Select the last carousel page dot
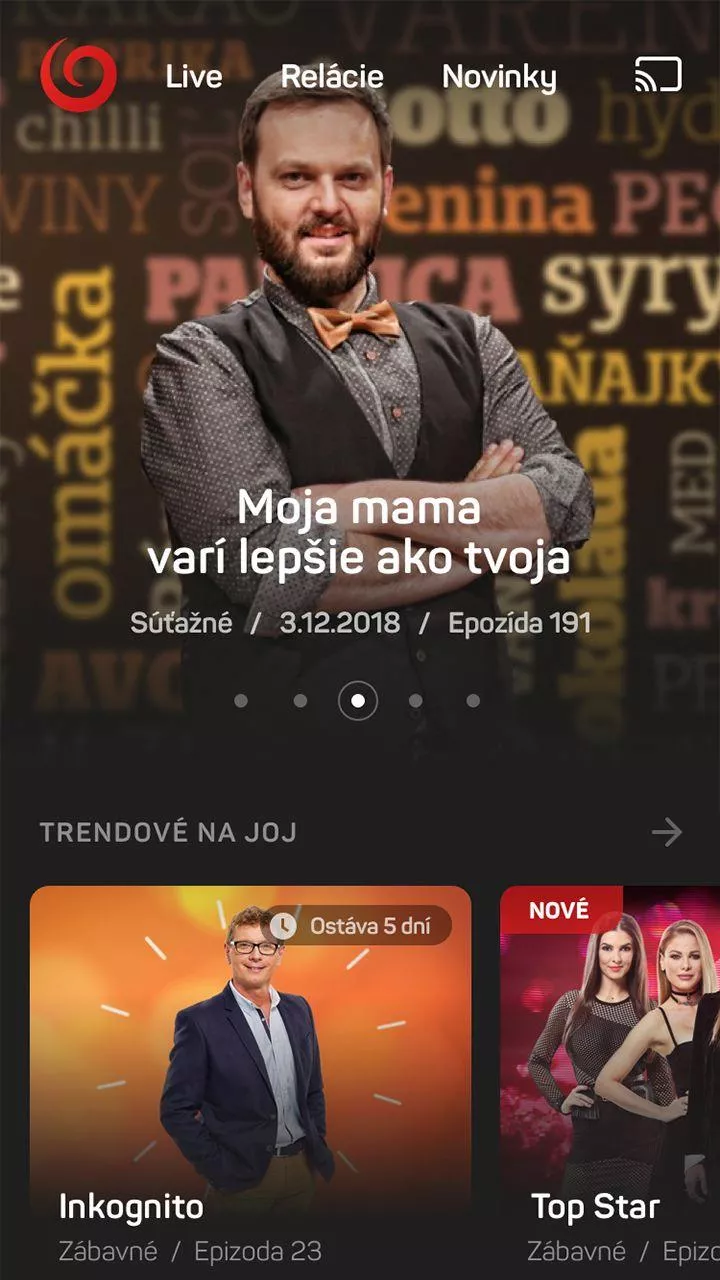Screen dimensions: 720x1280 (473, 701)
